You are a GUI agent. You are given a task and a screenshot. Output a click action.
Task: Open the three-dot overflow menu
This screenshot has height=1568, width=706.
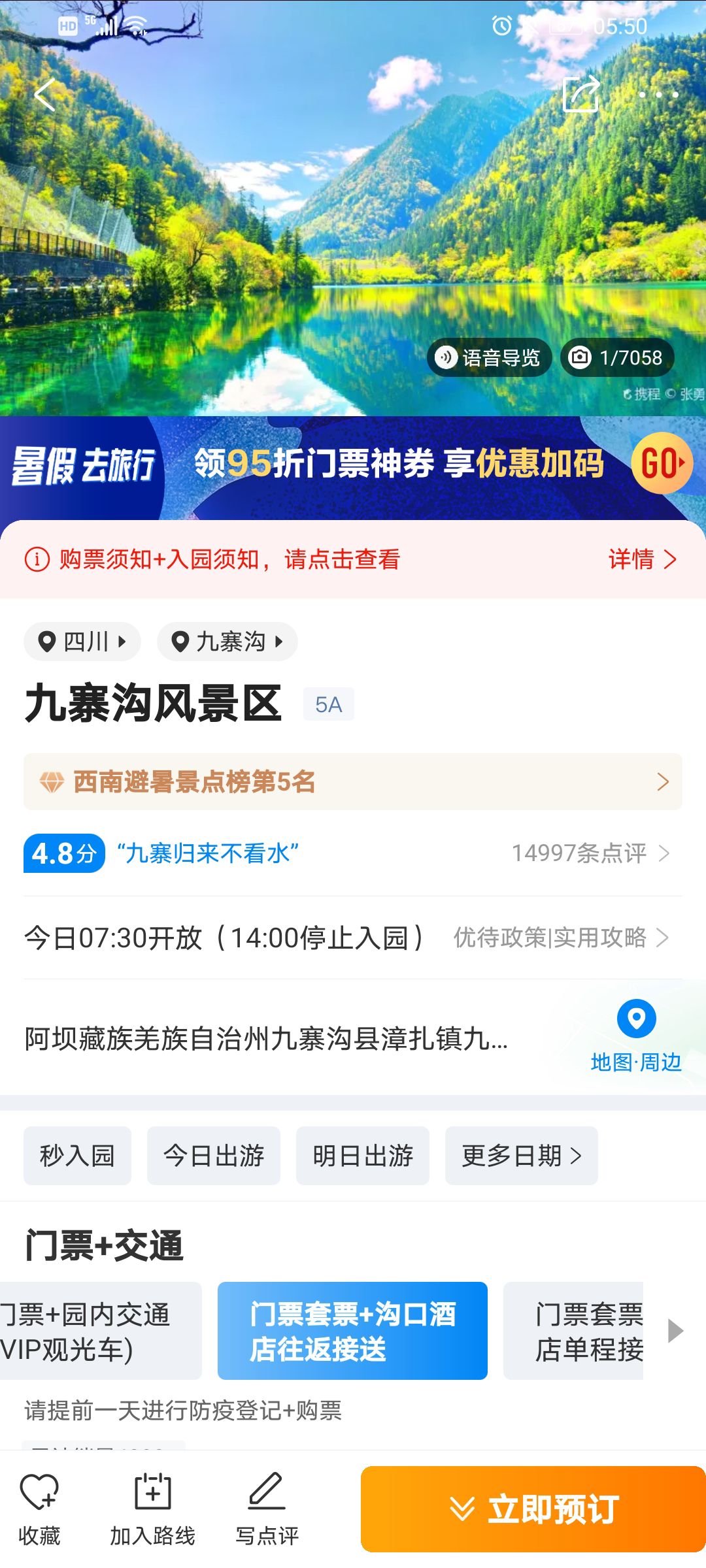tap(658, 95)
